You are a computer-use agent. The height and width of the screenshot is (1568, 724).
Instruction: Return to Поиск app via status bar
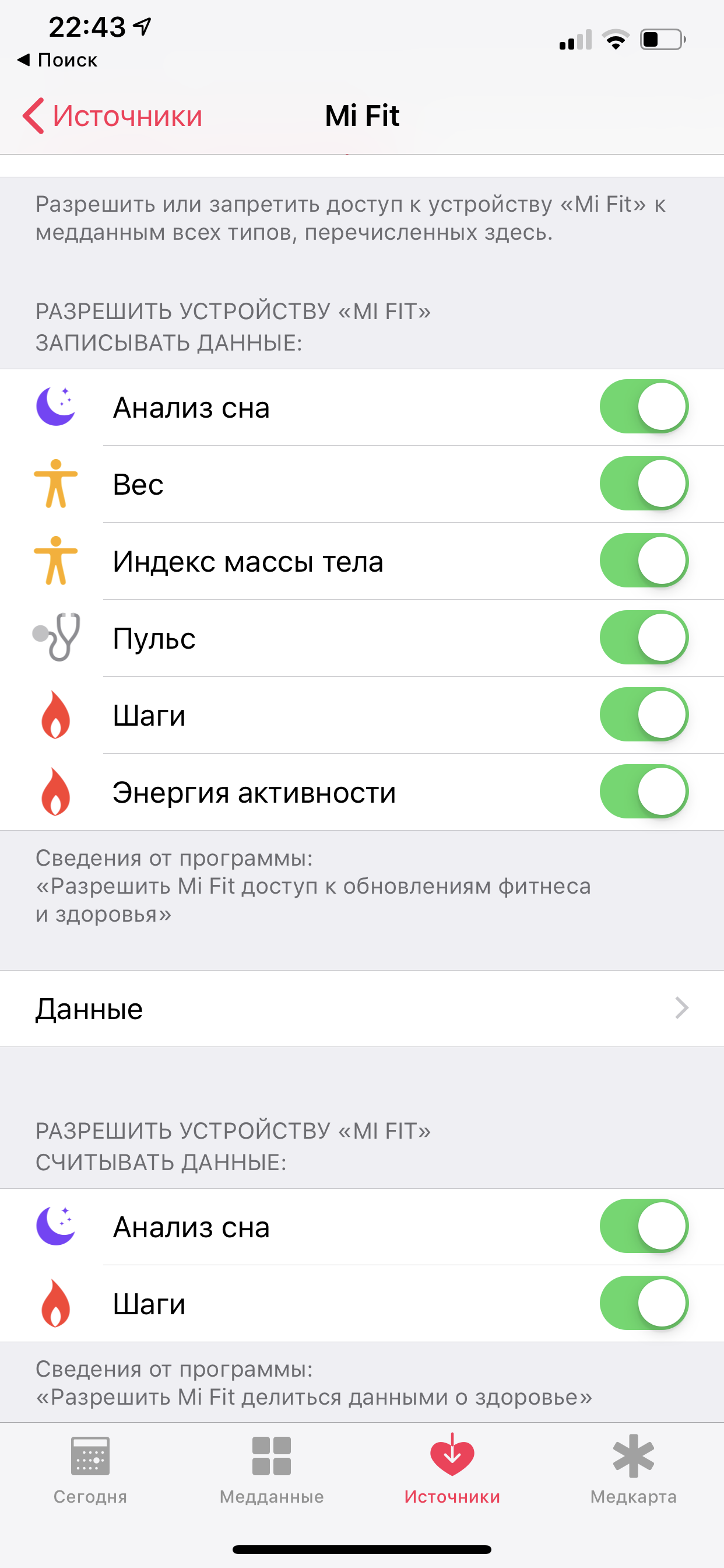click(x=58, y=60)
